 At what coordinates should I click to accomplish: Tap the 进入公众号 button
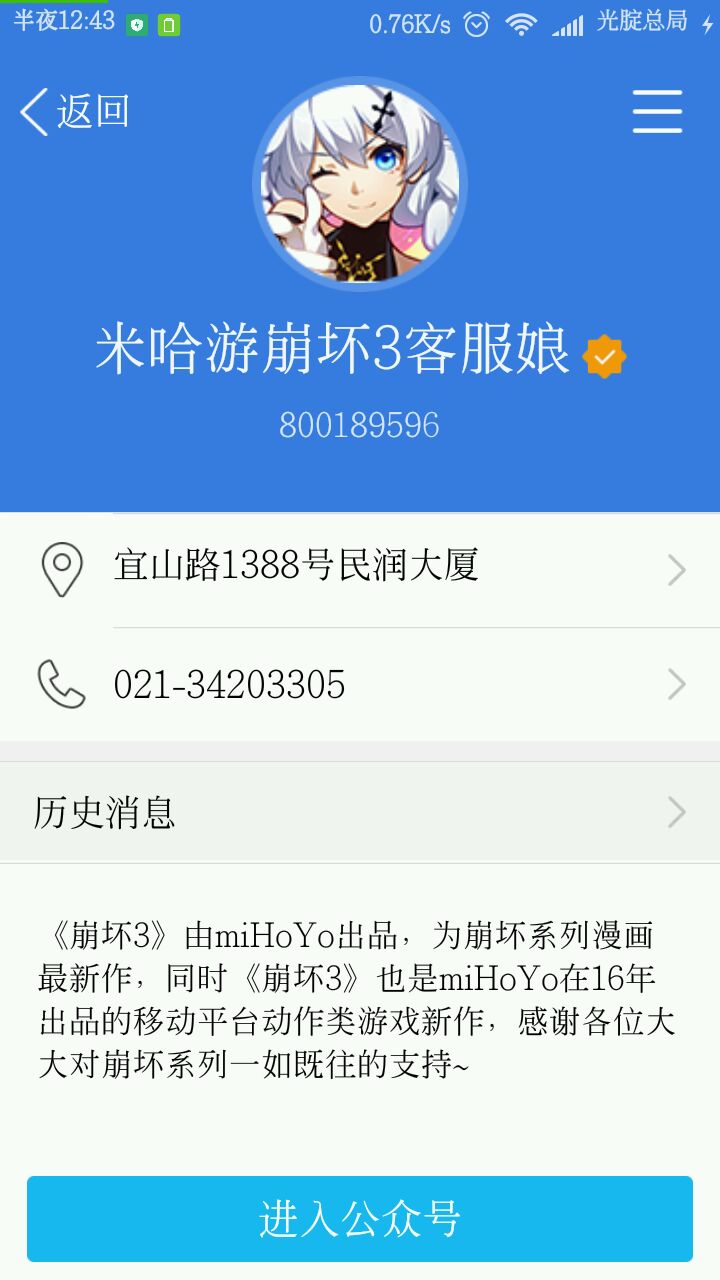click(360, 1219)
